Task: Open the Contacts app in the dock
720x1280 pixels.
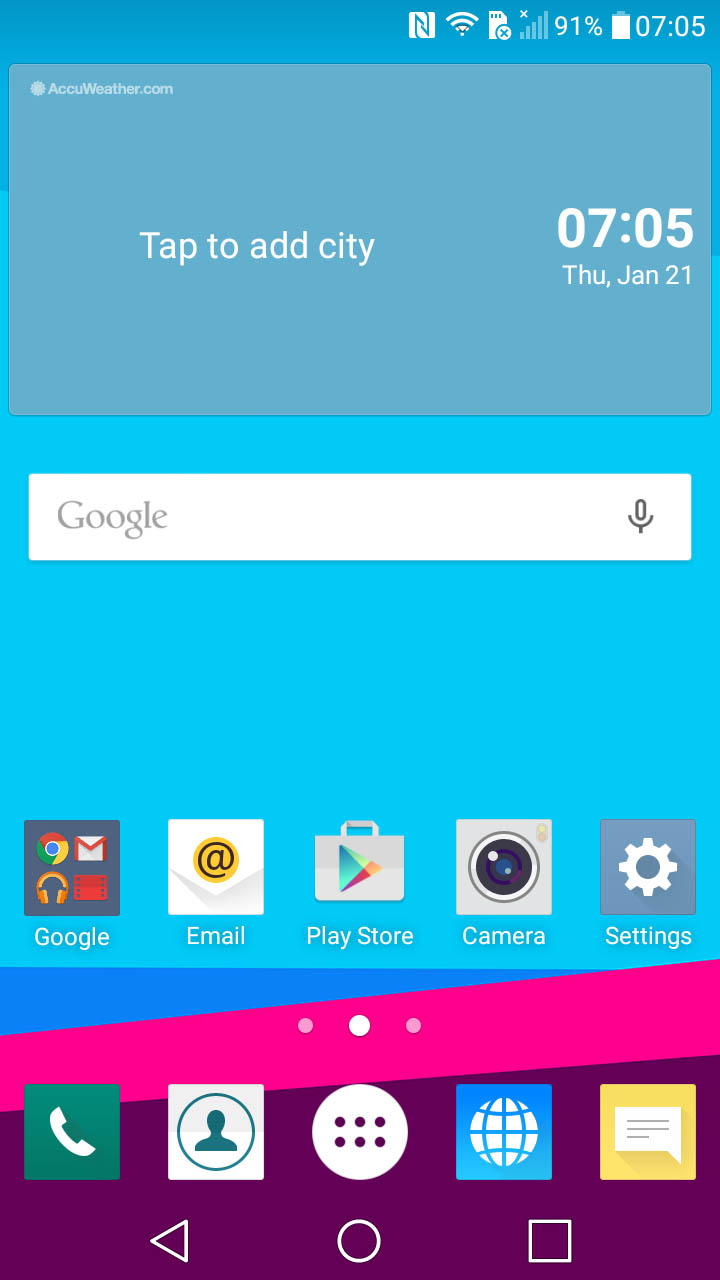Action: 216,1132
